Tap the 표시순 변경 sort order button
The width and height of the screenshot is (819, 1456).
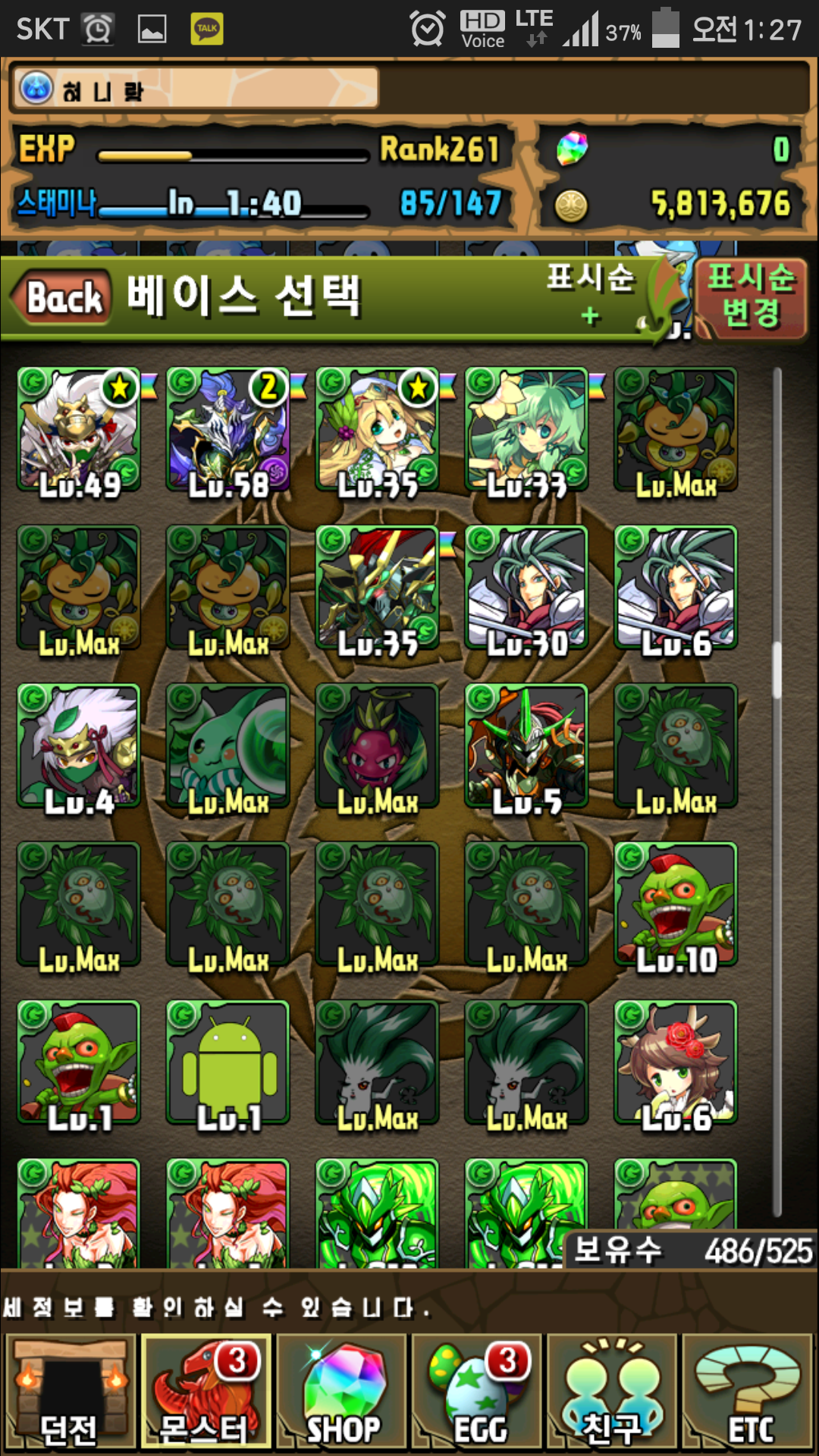750,297
